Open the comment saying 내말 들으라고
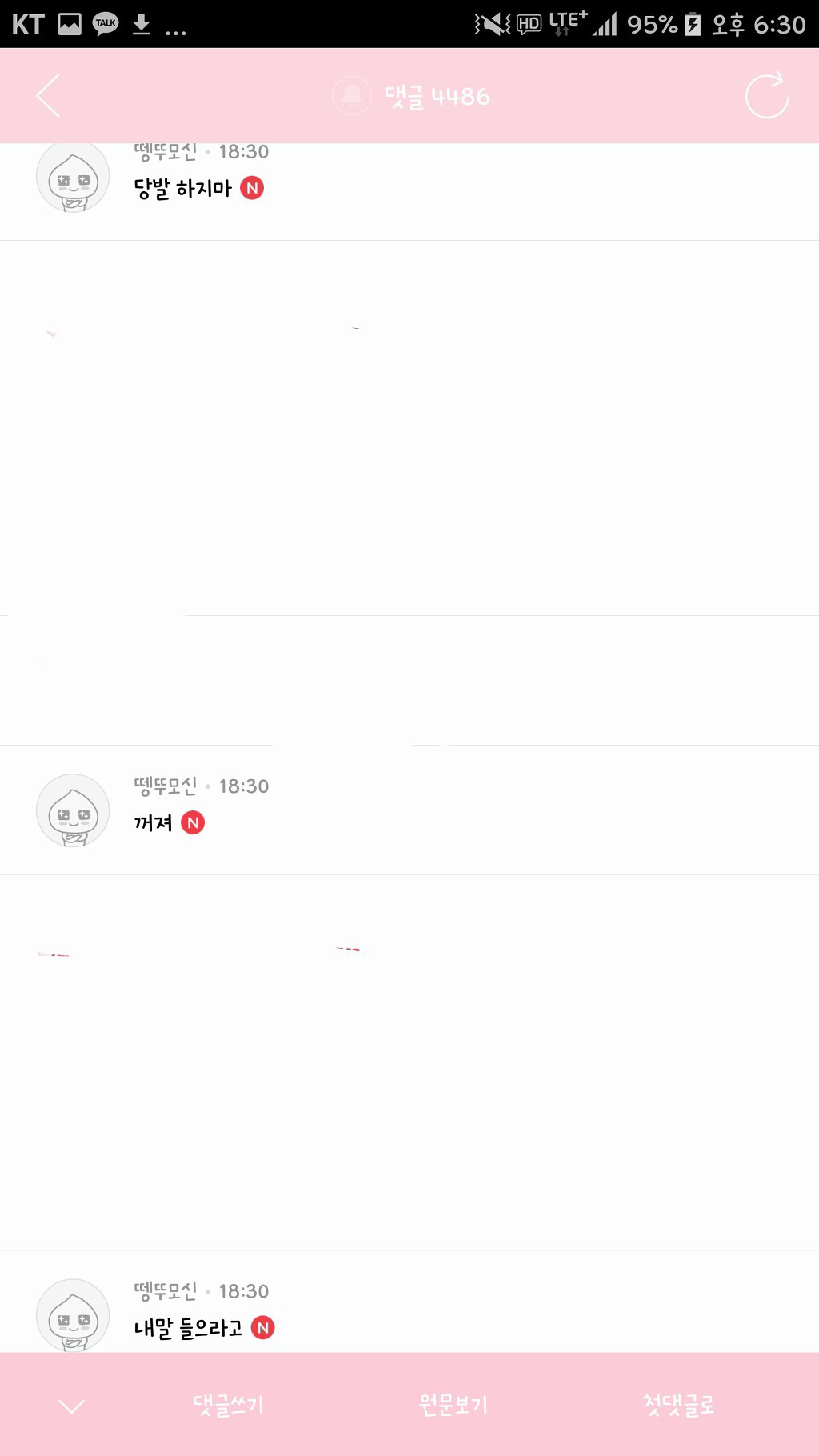Viewport: 819px width, 1456px height. (189, 1328)
